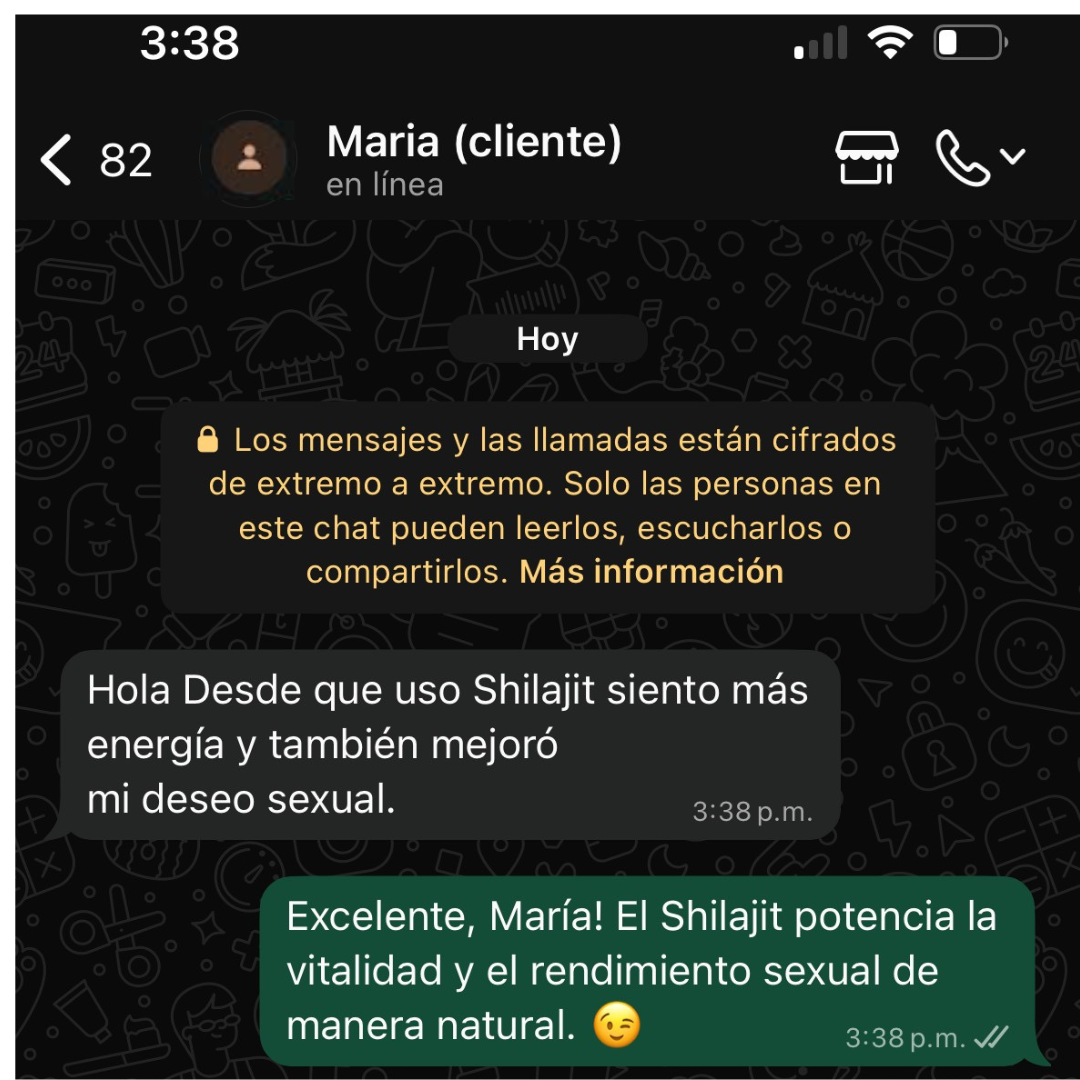Viewport: 1080px width, 1080px height.
Task: Tap Maria's profile picture
Action: pos(249,159)
